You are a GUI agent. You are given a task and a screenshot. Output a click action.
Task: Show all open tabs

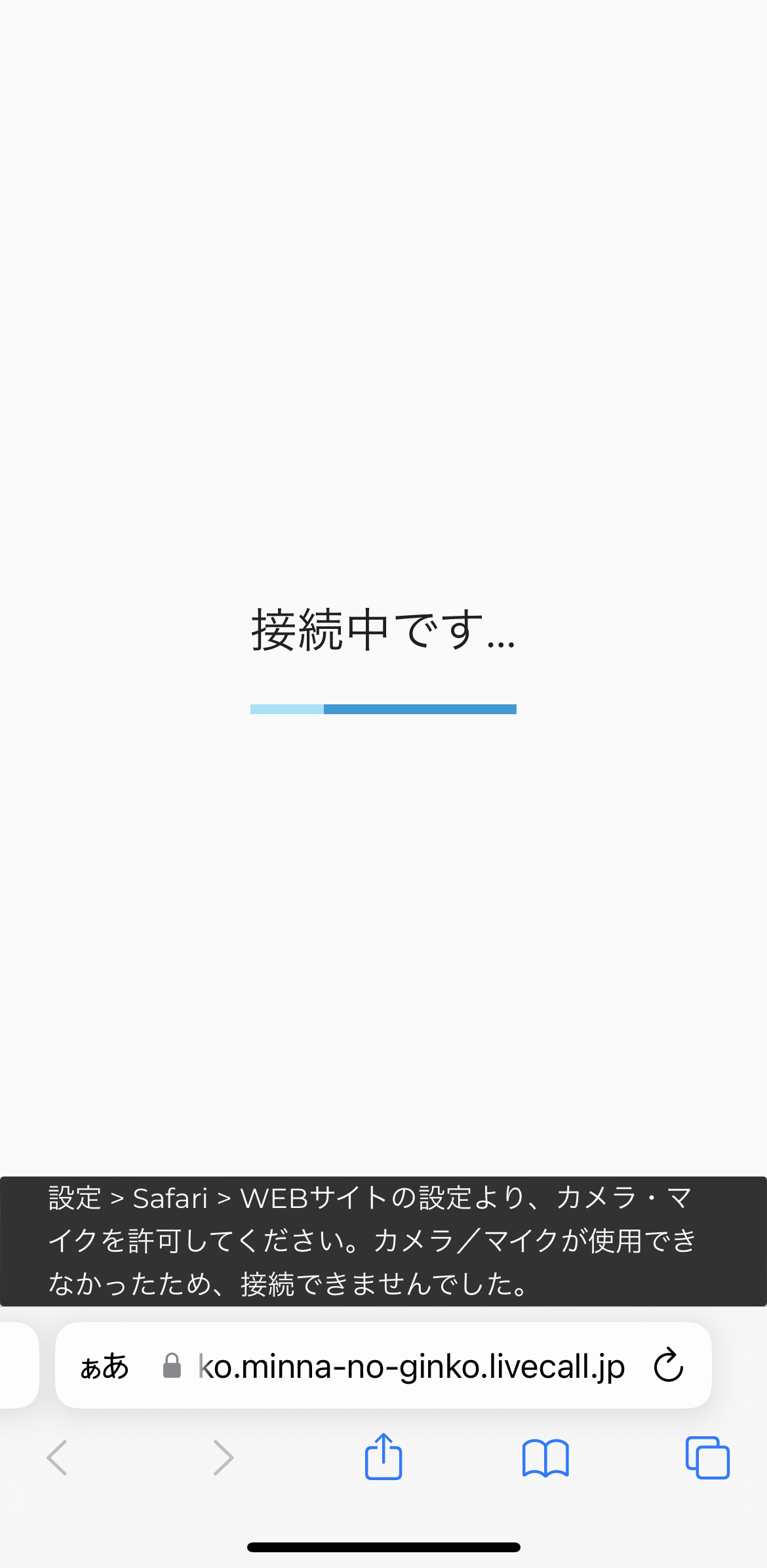[707, 1457]
